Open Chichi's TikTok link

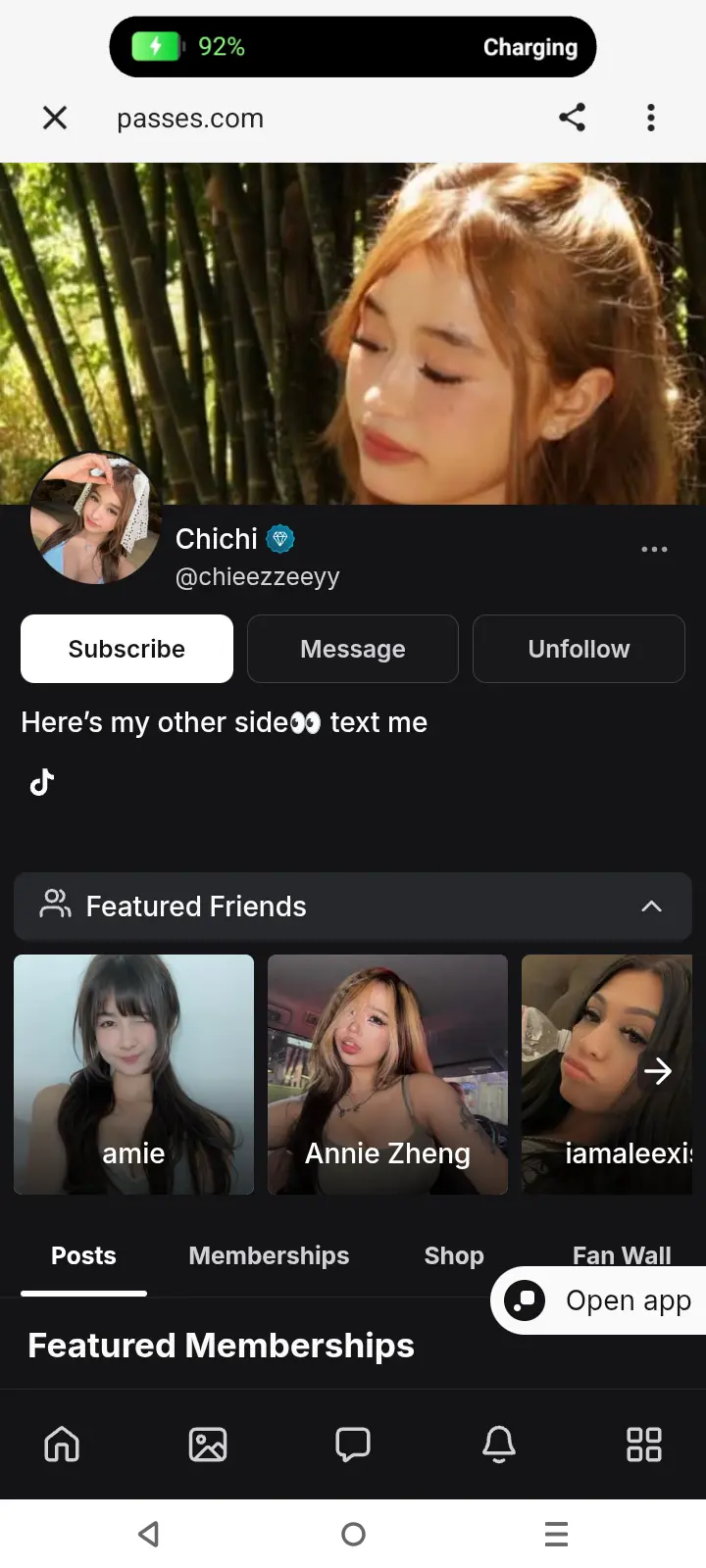tap(41, 781)
